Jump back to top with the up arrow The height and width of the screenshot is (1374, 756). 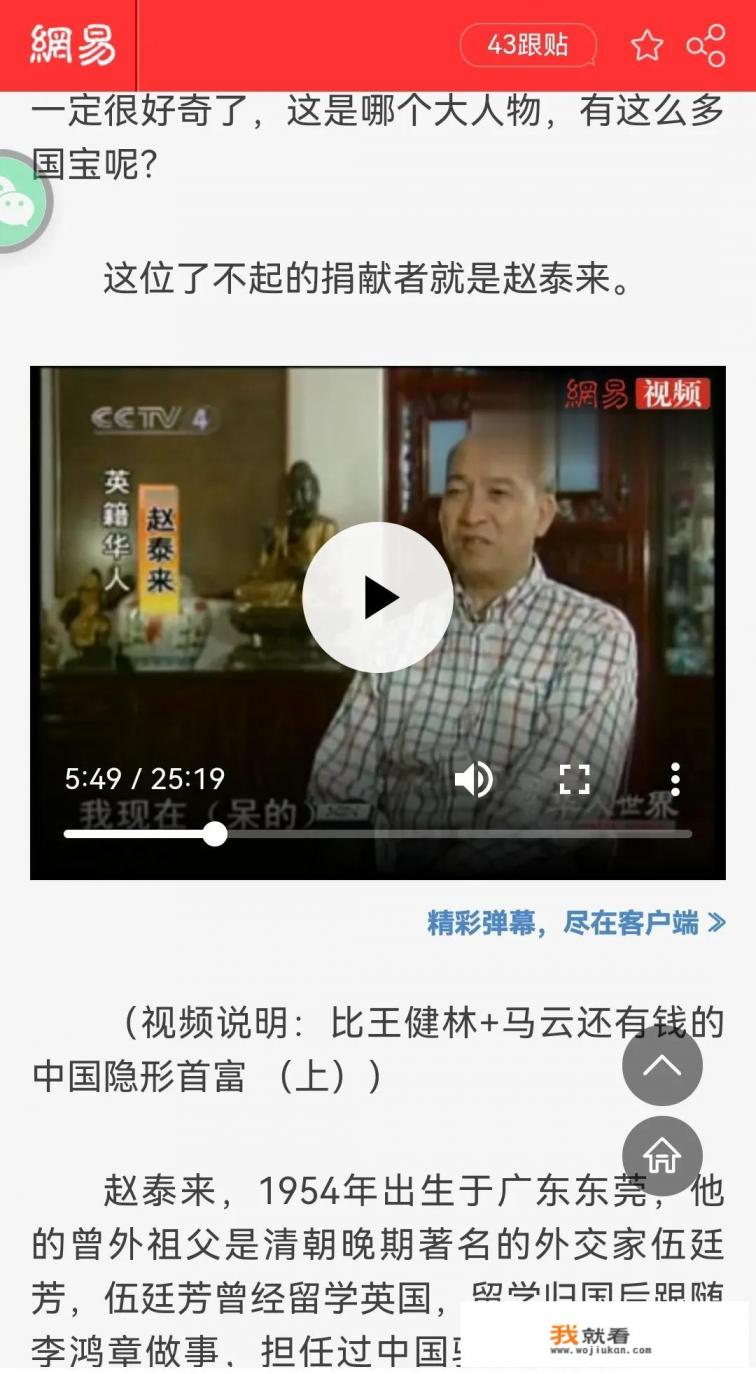(662, 1065)
